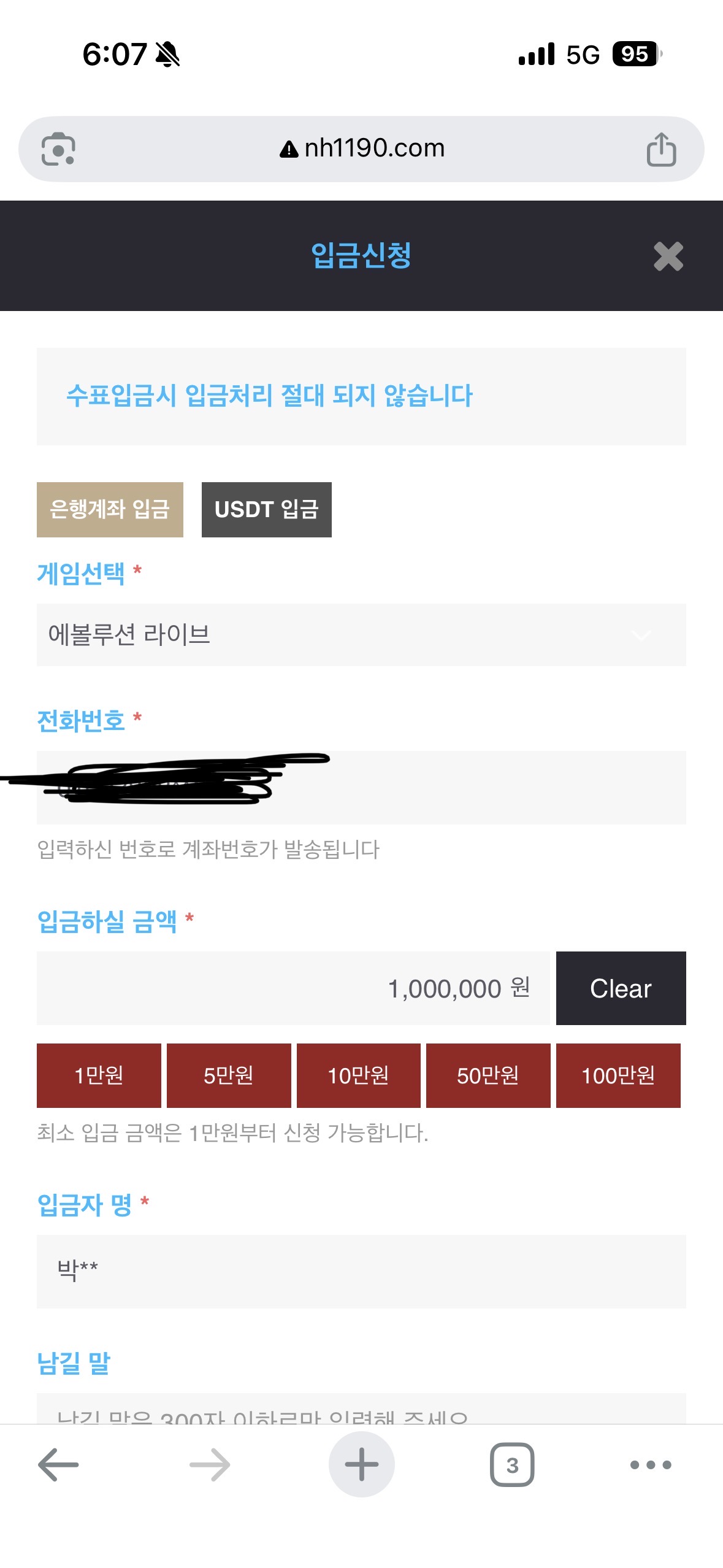The width and height of the screenshot is (723, 1568).
Task: Add 50만원 to the amount
Action: (x=488, y=1075)
